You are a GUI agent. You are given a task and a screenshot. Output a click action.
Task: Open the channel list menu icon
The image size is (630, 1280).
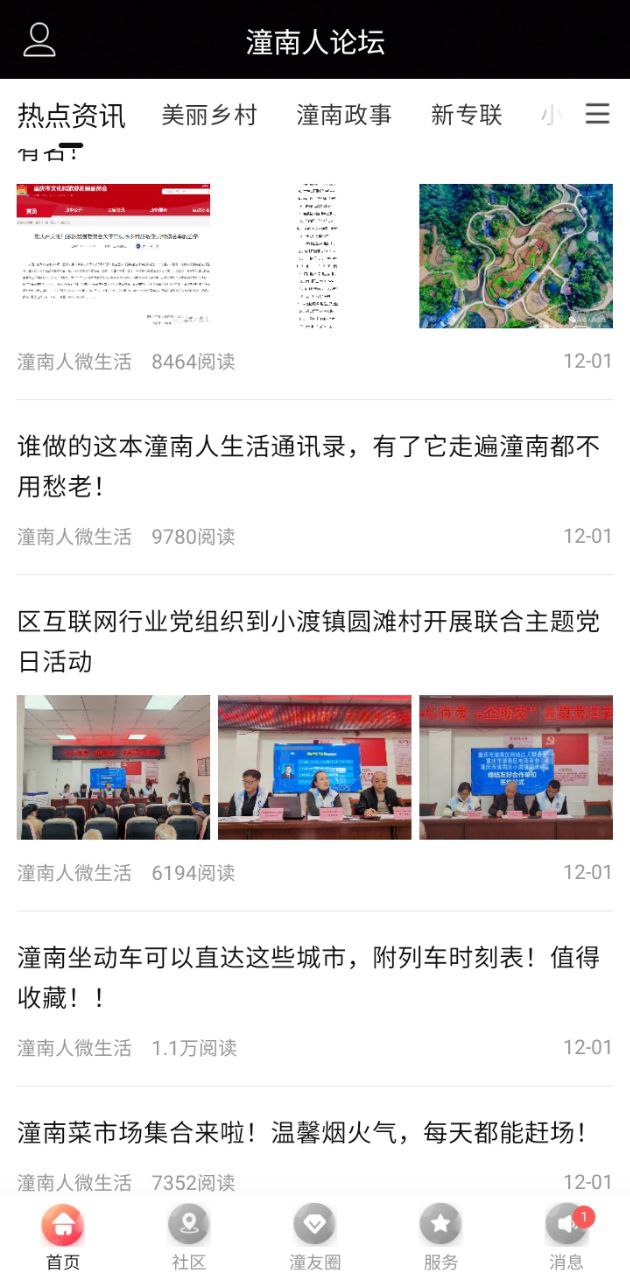tap(597, 114)
